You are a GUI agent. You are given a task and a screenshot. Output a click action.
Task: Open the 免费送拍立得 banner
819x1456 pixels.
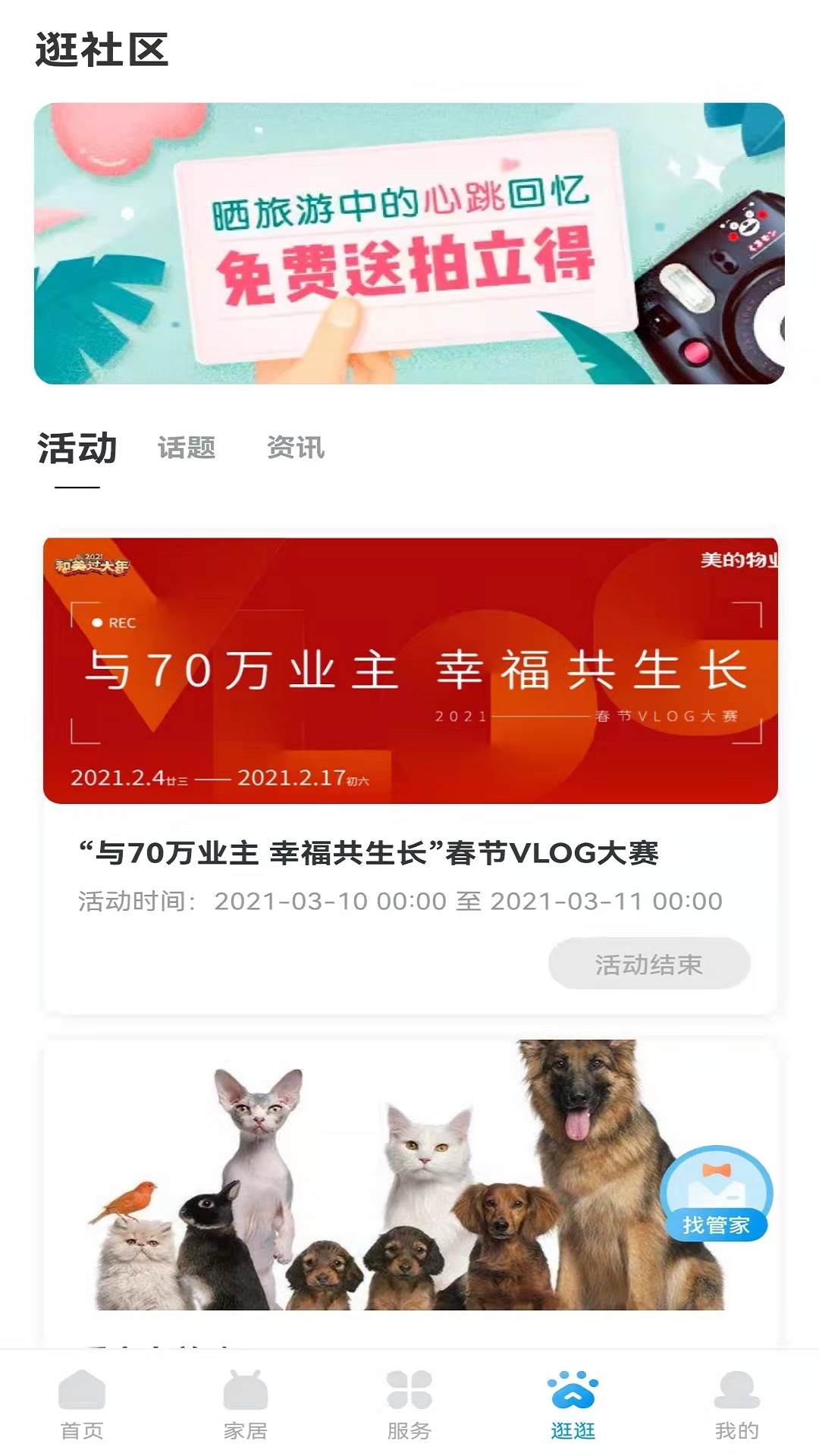pos(409,243)
